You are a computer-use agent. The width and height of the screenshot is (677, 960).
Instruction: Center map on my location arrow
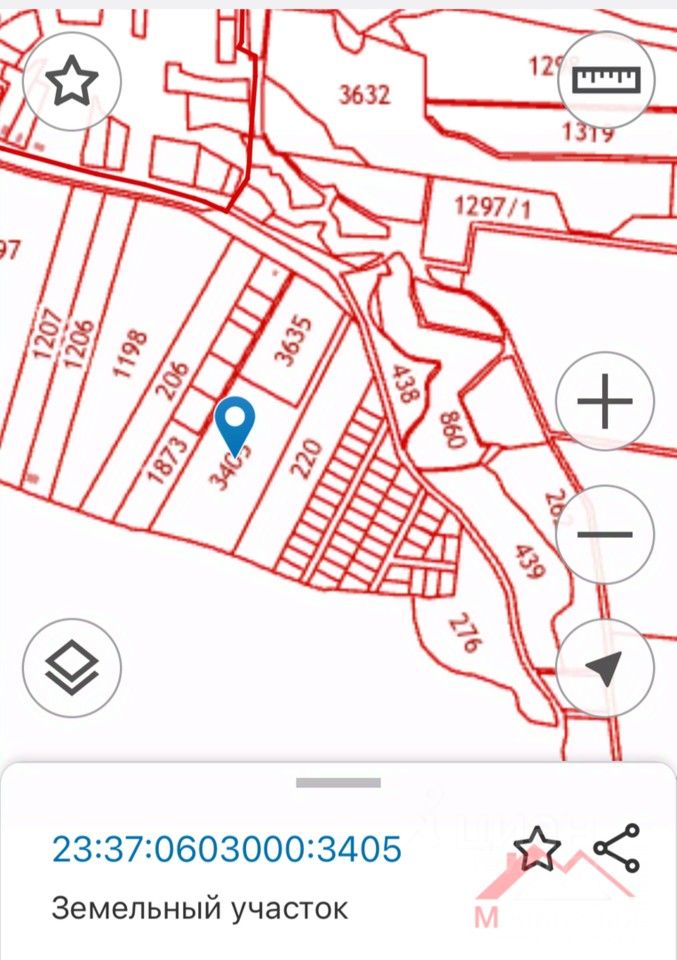click(605, 668)
